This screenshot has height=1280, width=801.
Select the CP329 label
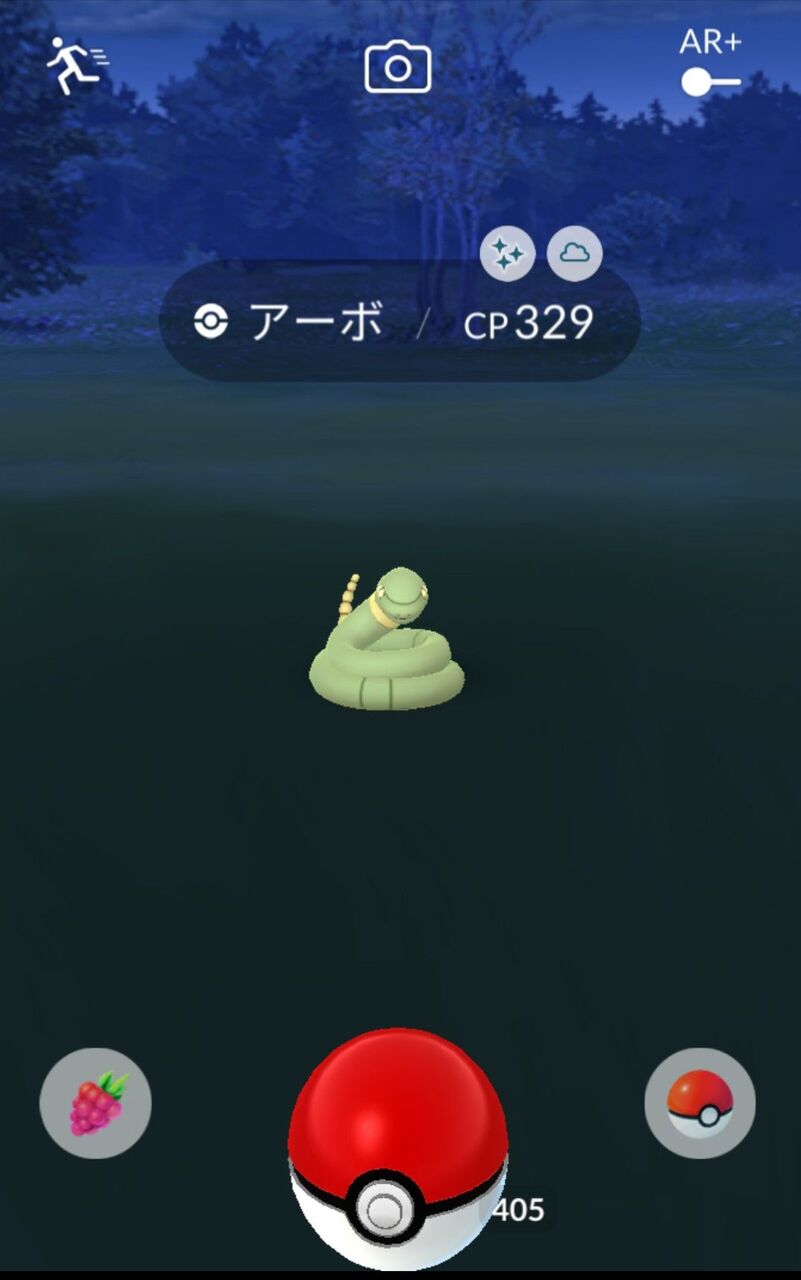(x=528, y=320)
